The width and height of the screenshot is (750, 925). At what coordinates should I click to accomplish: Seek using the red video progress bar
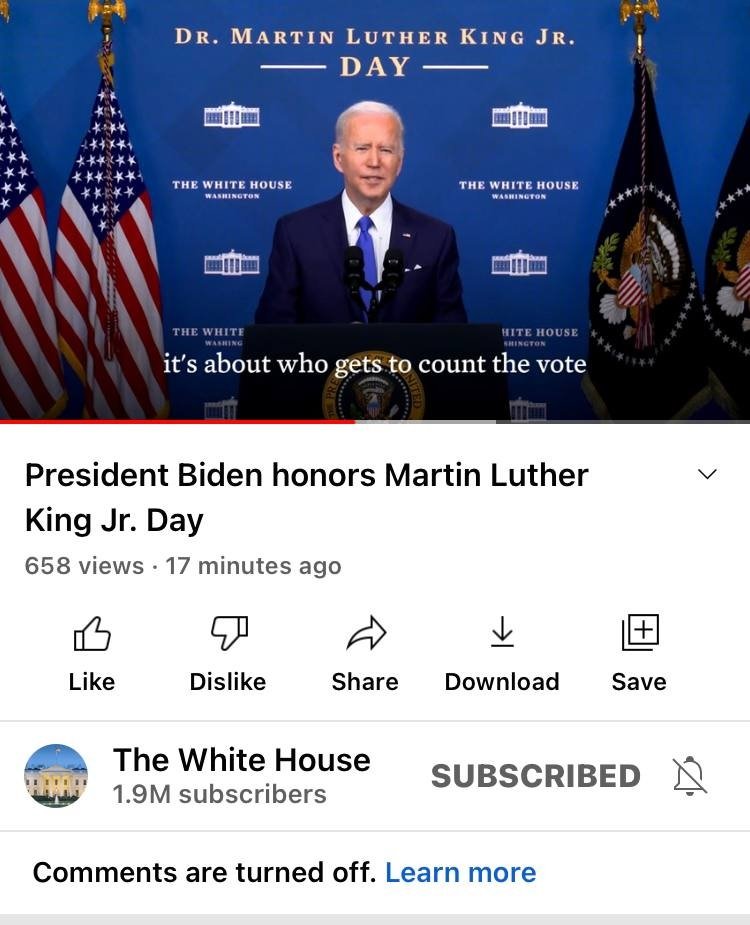[x=355, y=422]
